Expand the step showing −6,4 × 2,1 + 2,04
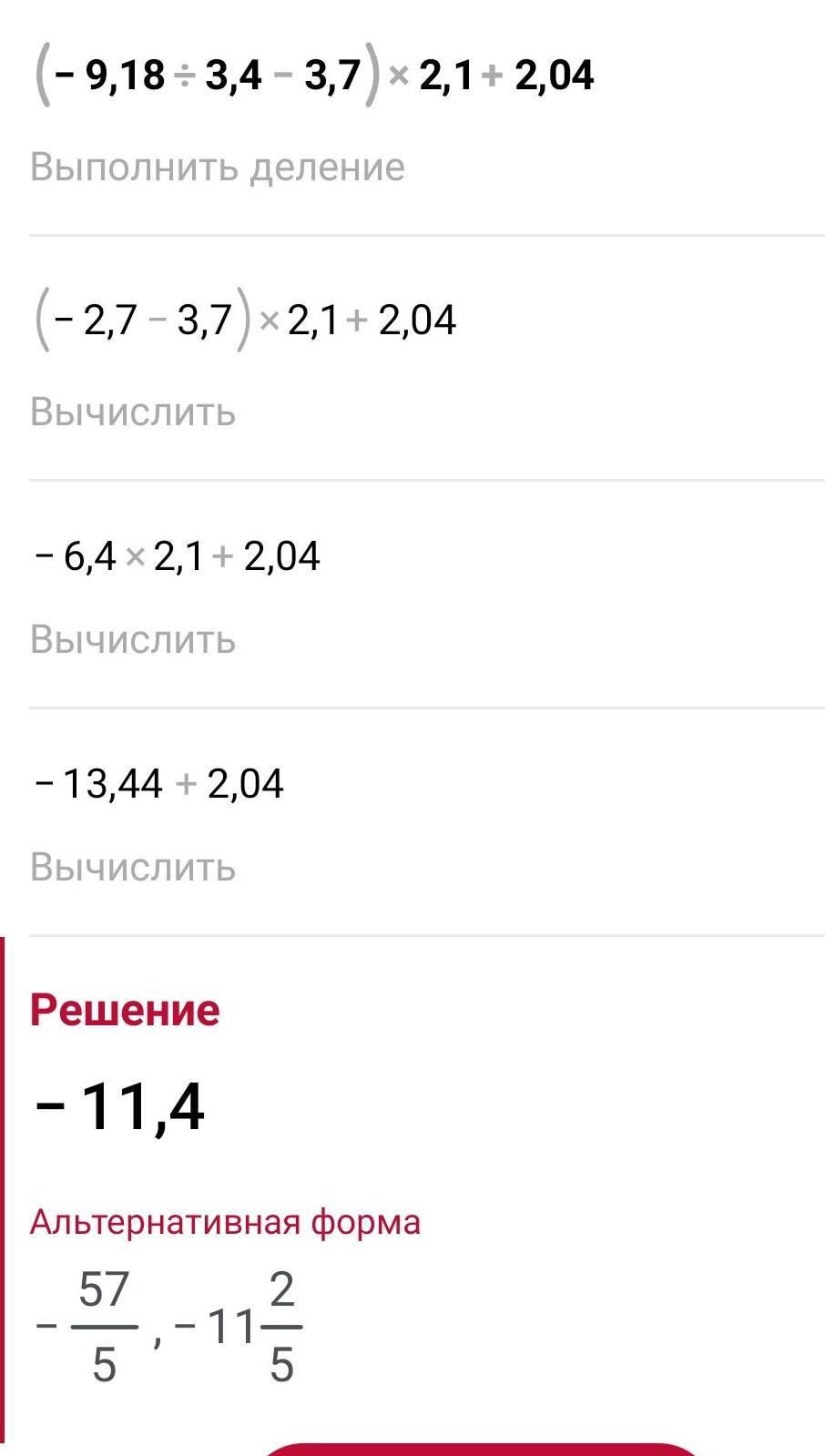 tap(177, 556)
